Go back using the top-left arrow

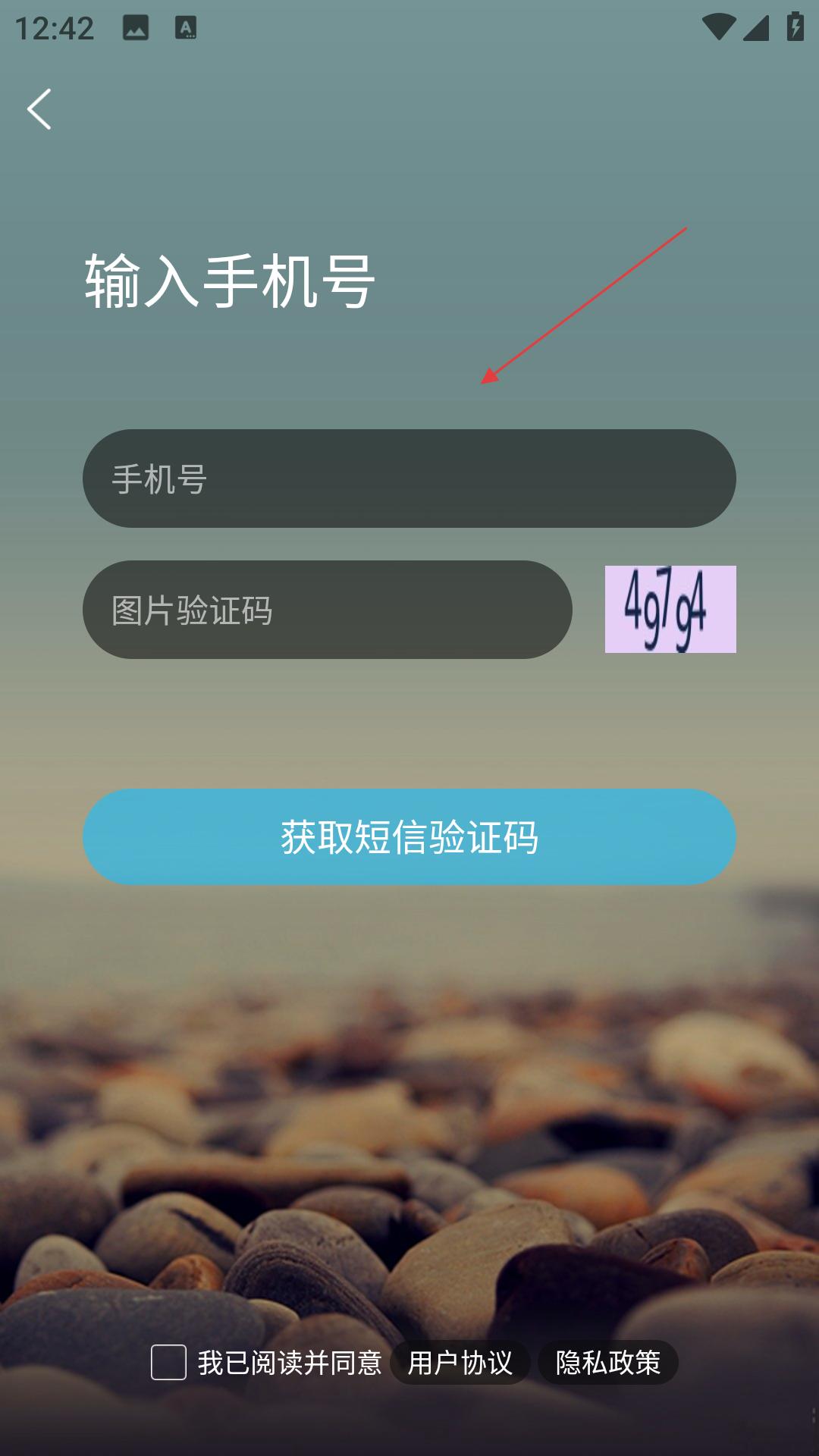coord(39,109)
